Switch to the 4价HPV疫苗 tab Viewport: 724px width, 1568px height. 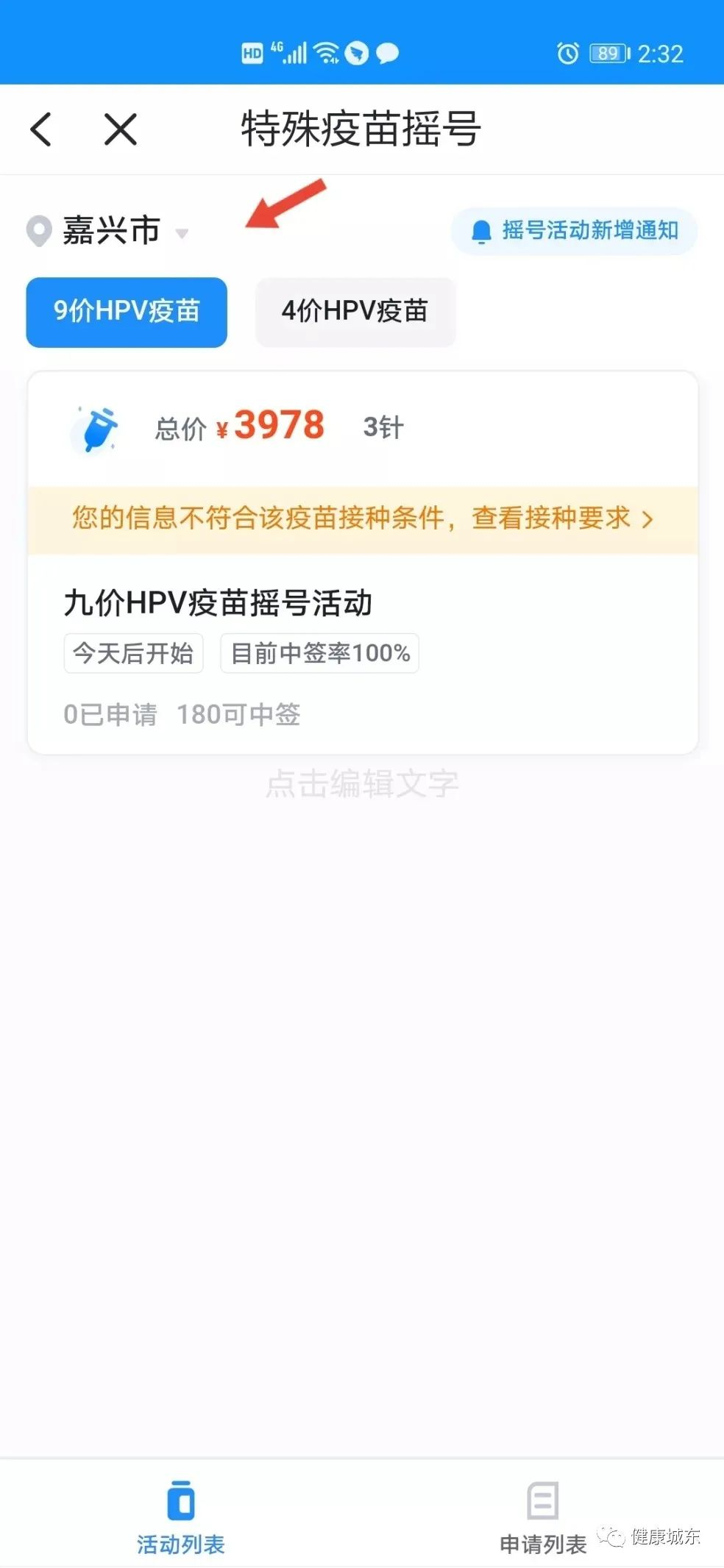tap(355, 312)
